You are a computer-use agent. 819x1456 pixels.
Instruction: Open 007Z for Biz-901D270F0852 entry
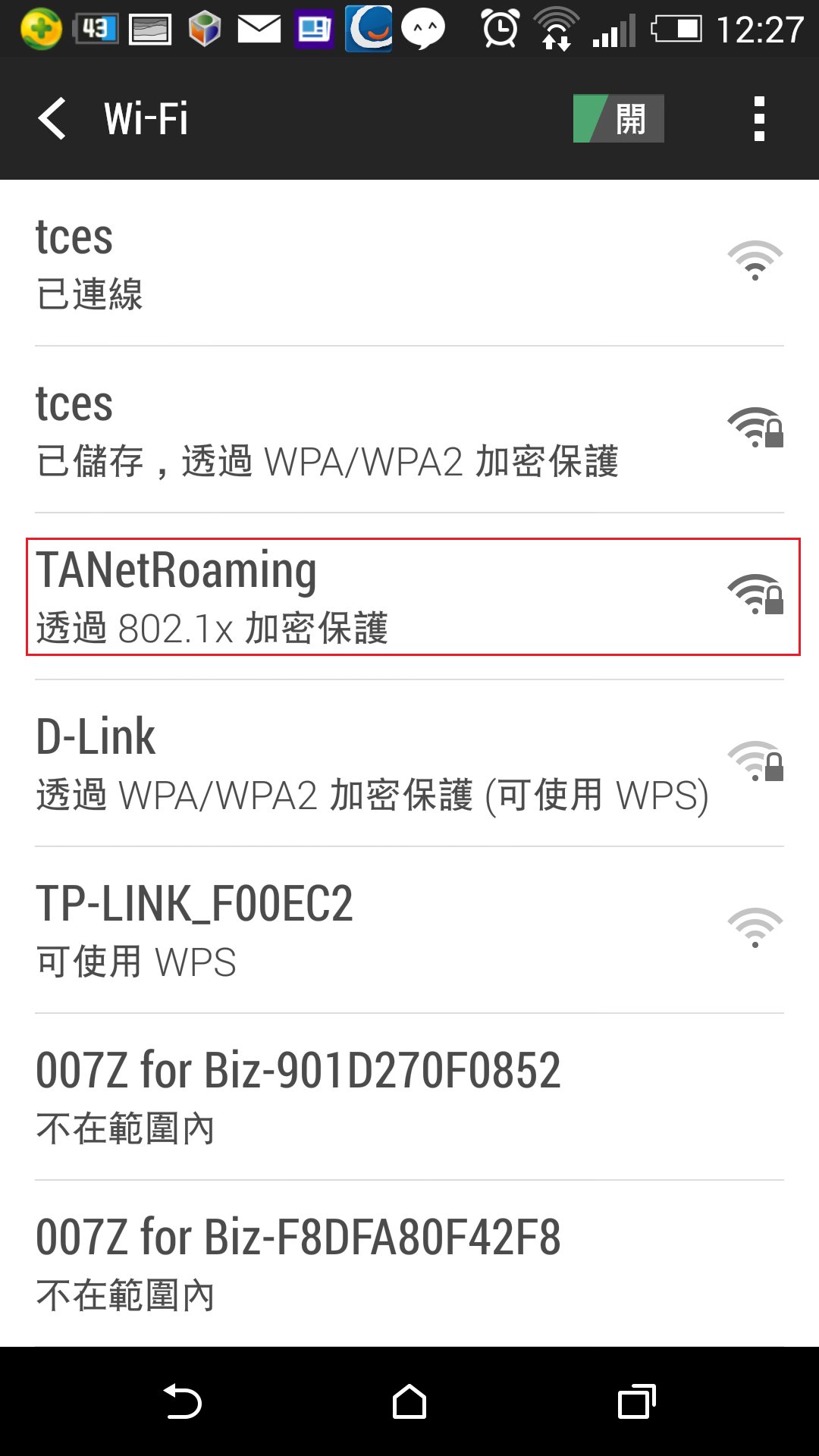click(409, 1097)
